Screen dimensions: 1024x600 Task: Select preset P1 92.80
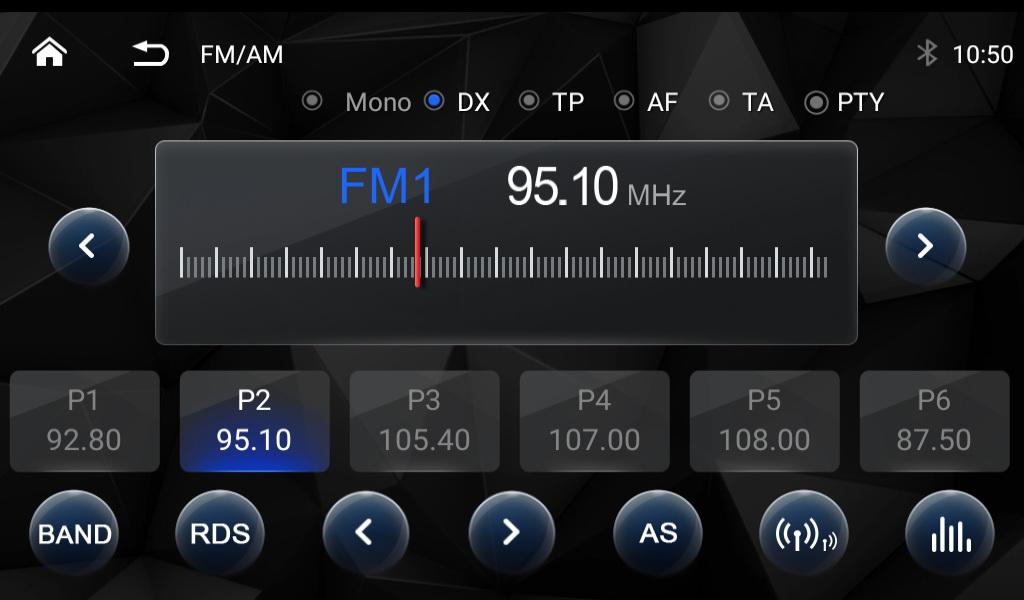point(84,421)
